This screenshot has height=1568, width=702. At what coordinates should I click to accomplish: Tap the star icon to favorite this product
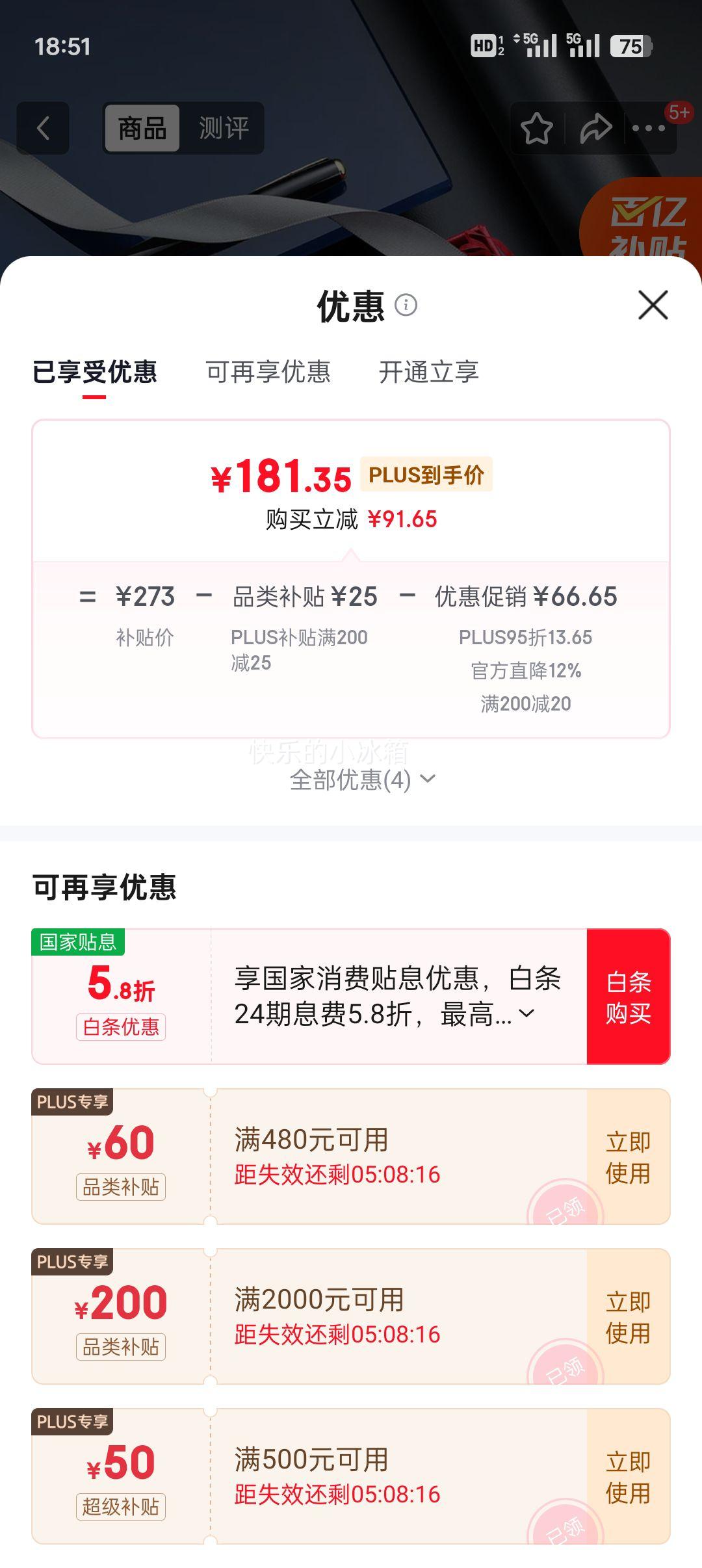tap(537, 128)
